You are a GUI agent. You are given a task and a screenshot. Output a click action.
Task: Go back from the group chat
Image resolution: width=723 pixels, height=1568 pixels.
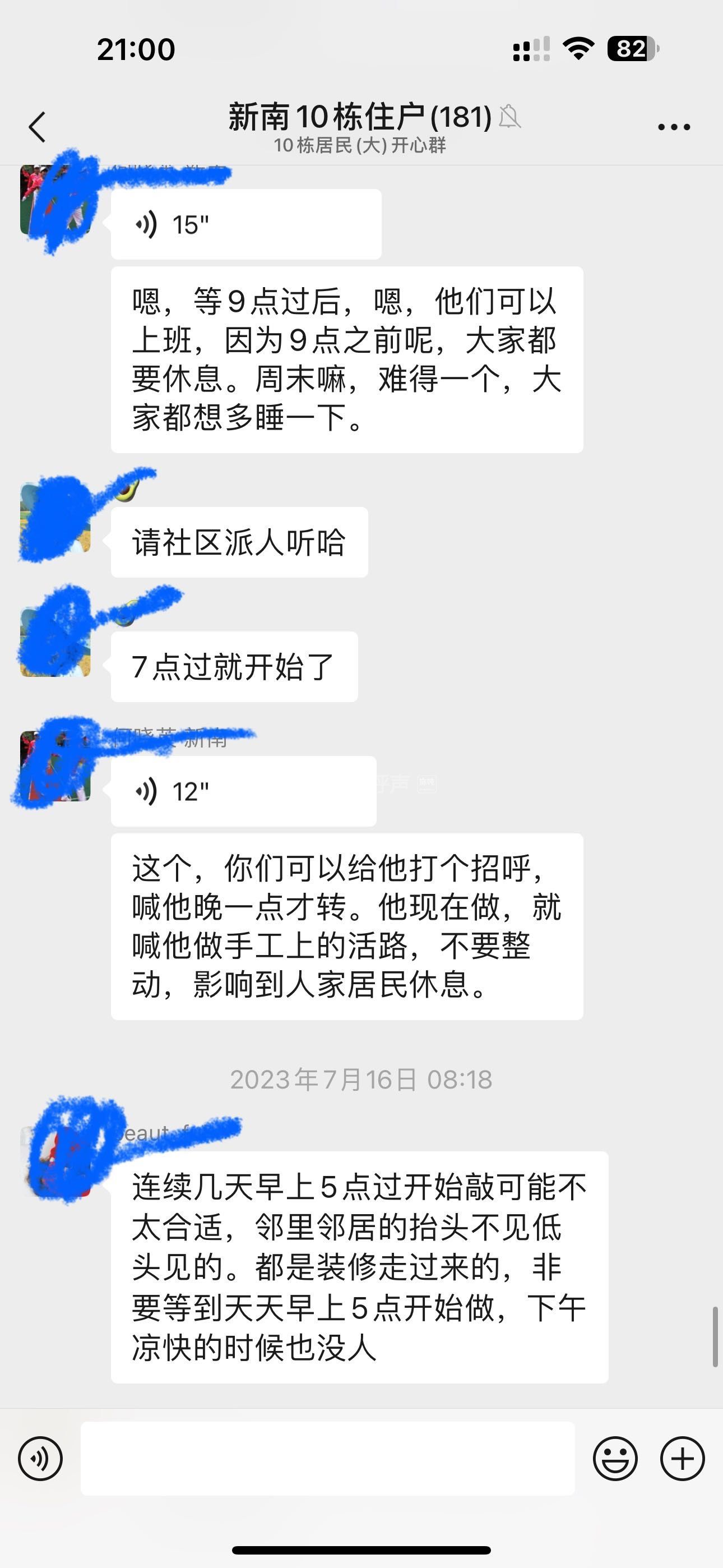tap(38, 127)
